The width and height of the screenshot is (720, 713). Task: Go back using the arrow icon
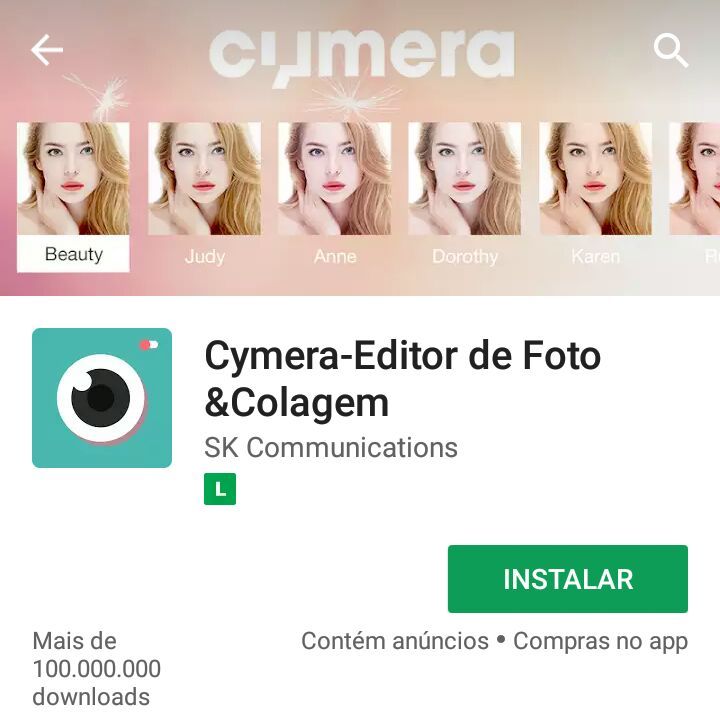[x=47, y=49]
